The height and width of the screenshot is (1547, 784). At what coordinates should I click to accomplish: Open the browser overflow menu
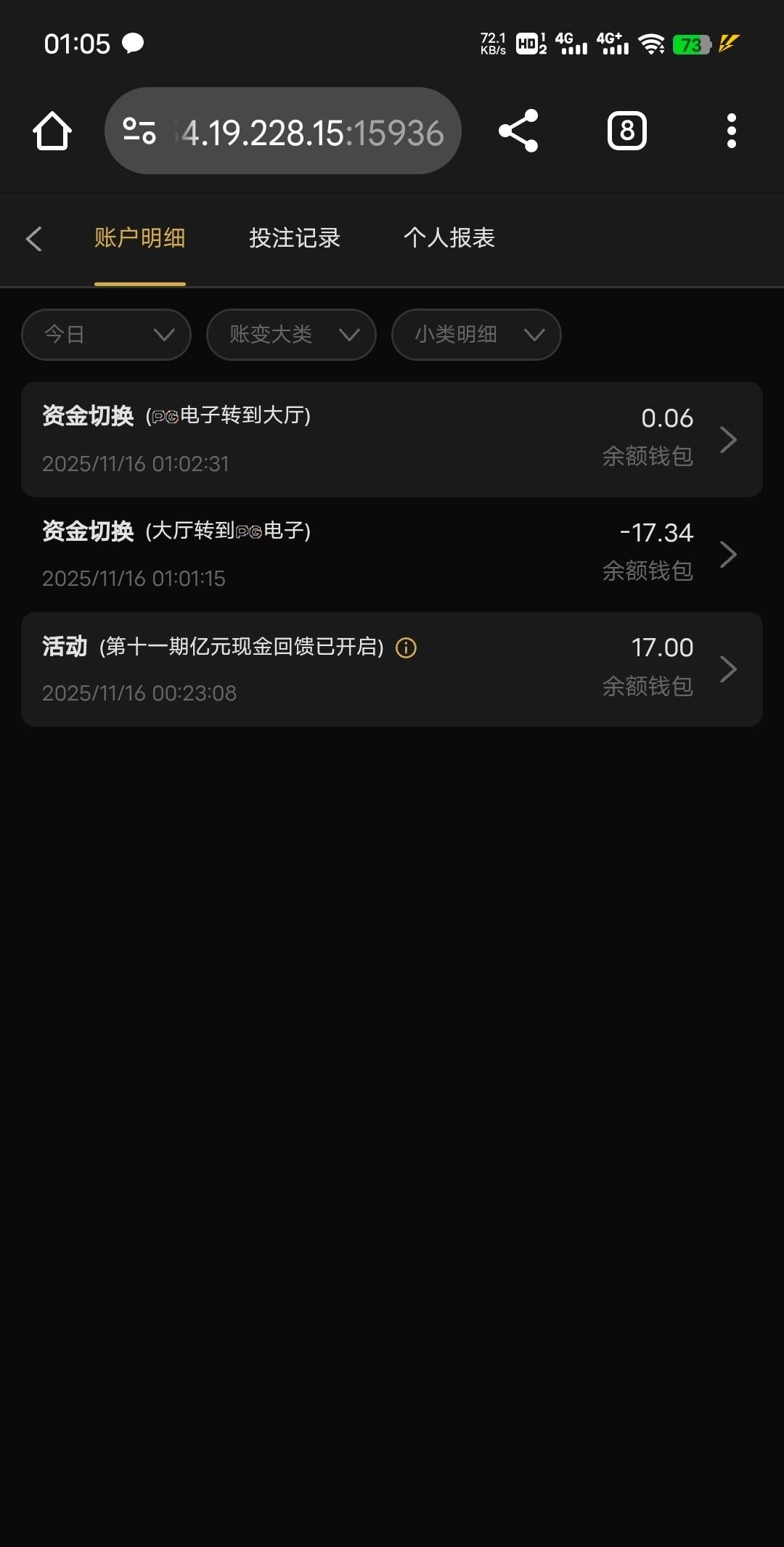(x=731, y=131)
